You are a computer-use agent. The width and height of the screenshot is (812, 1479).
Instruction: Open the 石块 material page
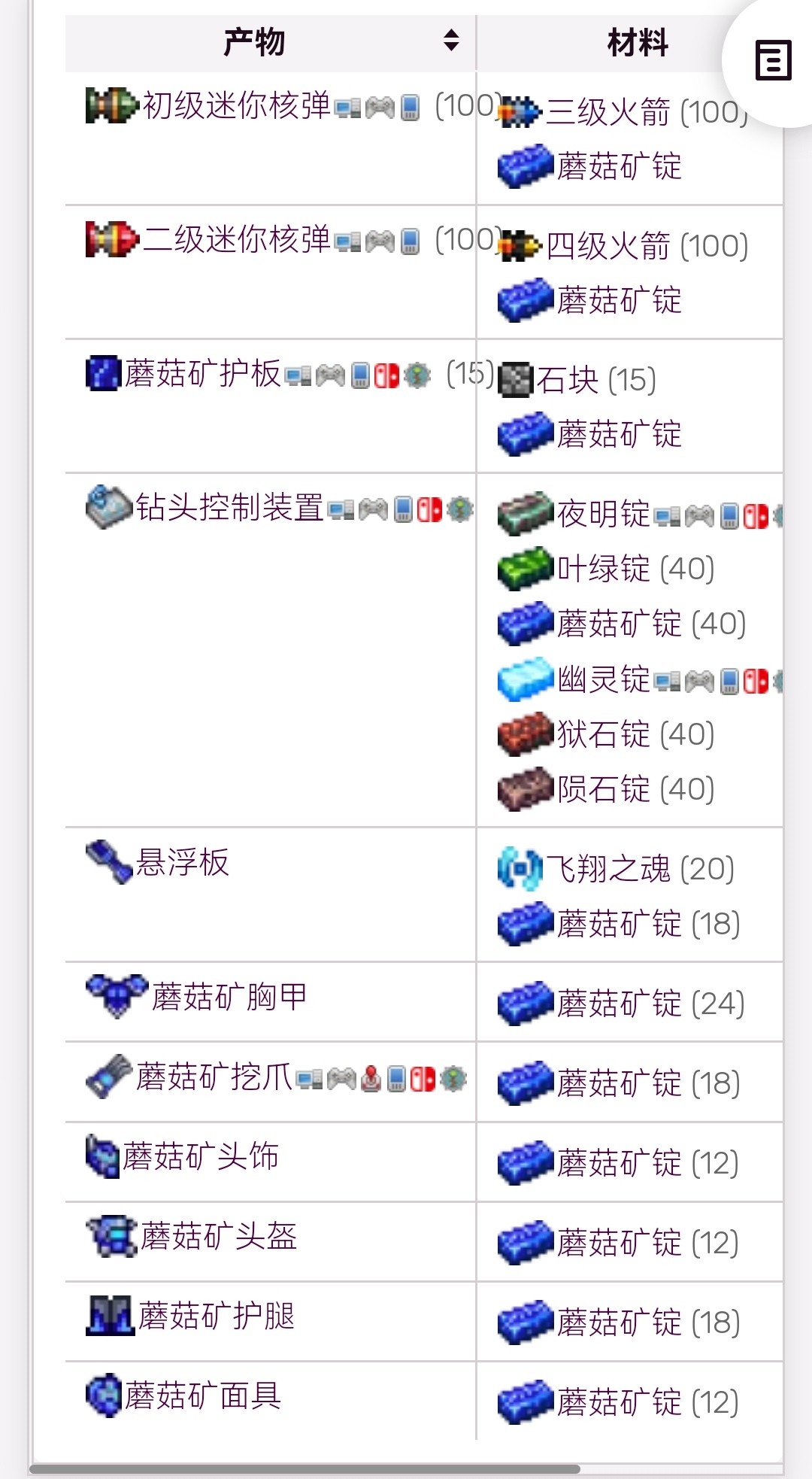567,381
